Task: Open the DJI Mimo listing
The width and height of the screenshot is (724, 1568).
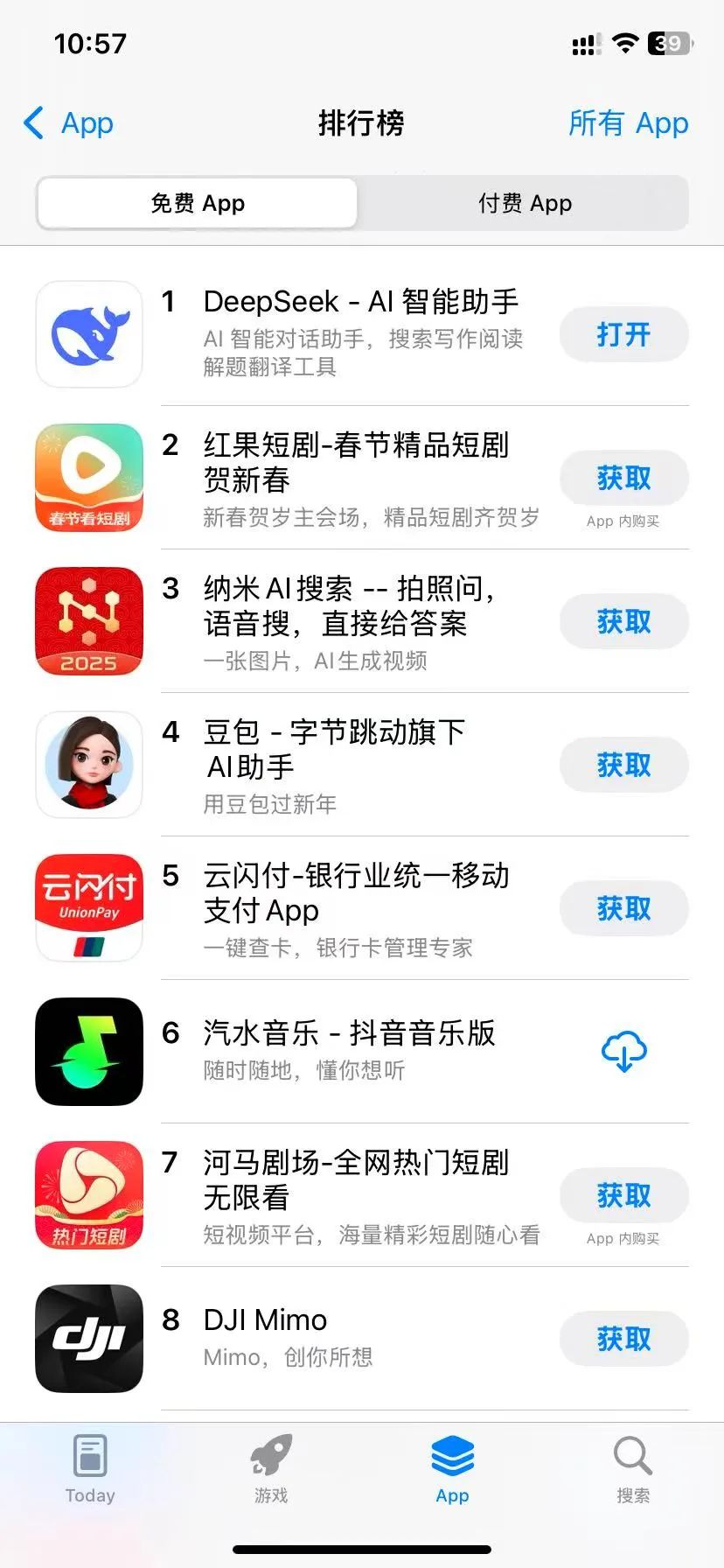Action: click(265, 1320)
